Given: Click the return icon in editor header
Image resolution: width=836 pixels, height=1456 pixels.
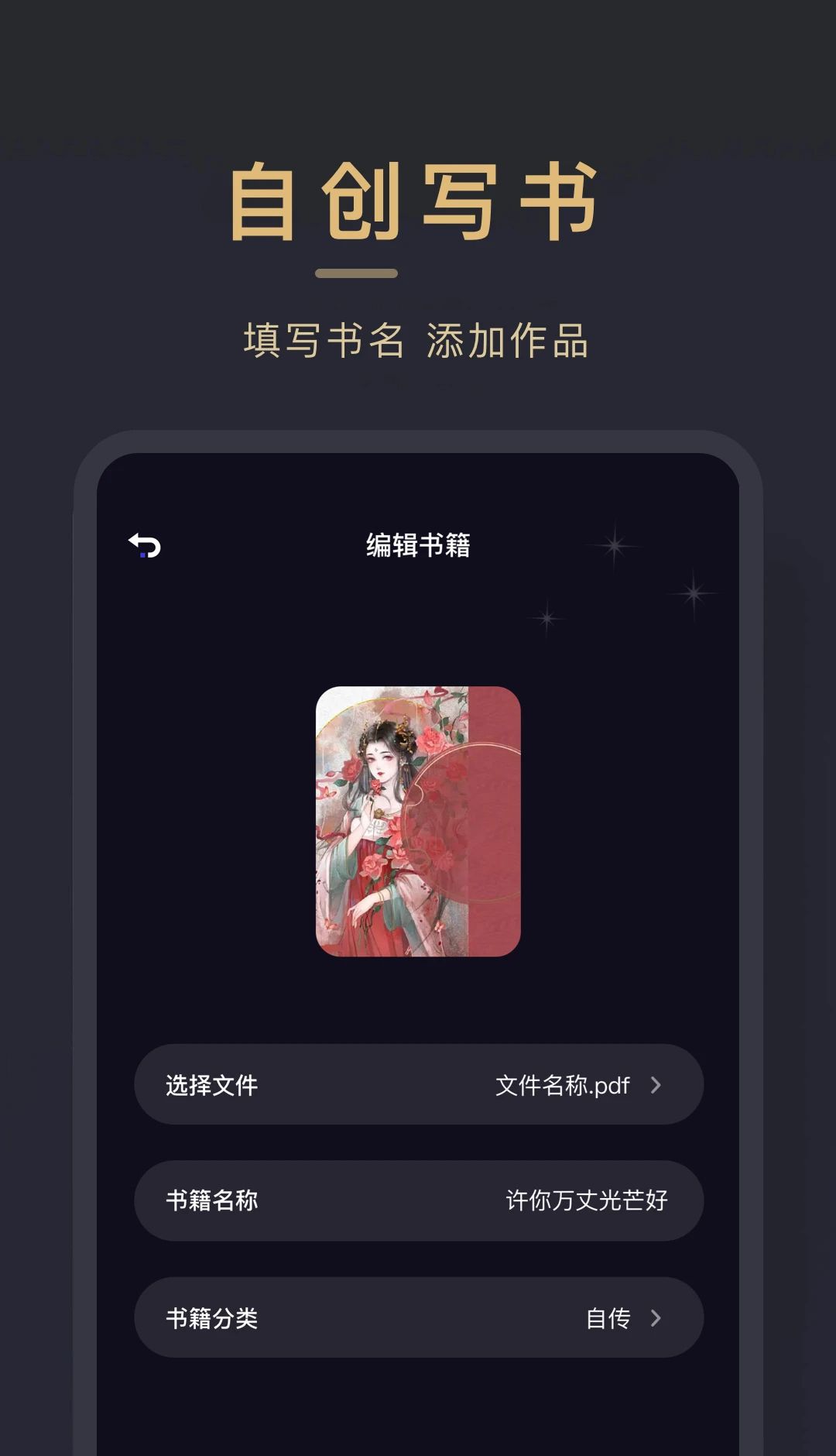Looking at the screenshot, I should point(144,547).
